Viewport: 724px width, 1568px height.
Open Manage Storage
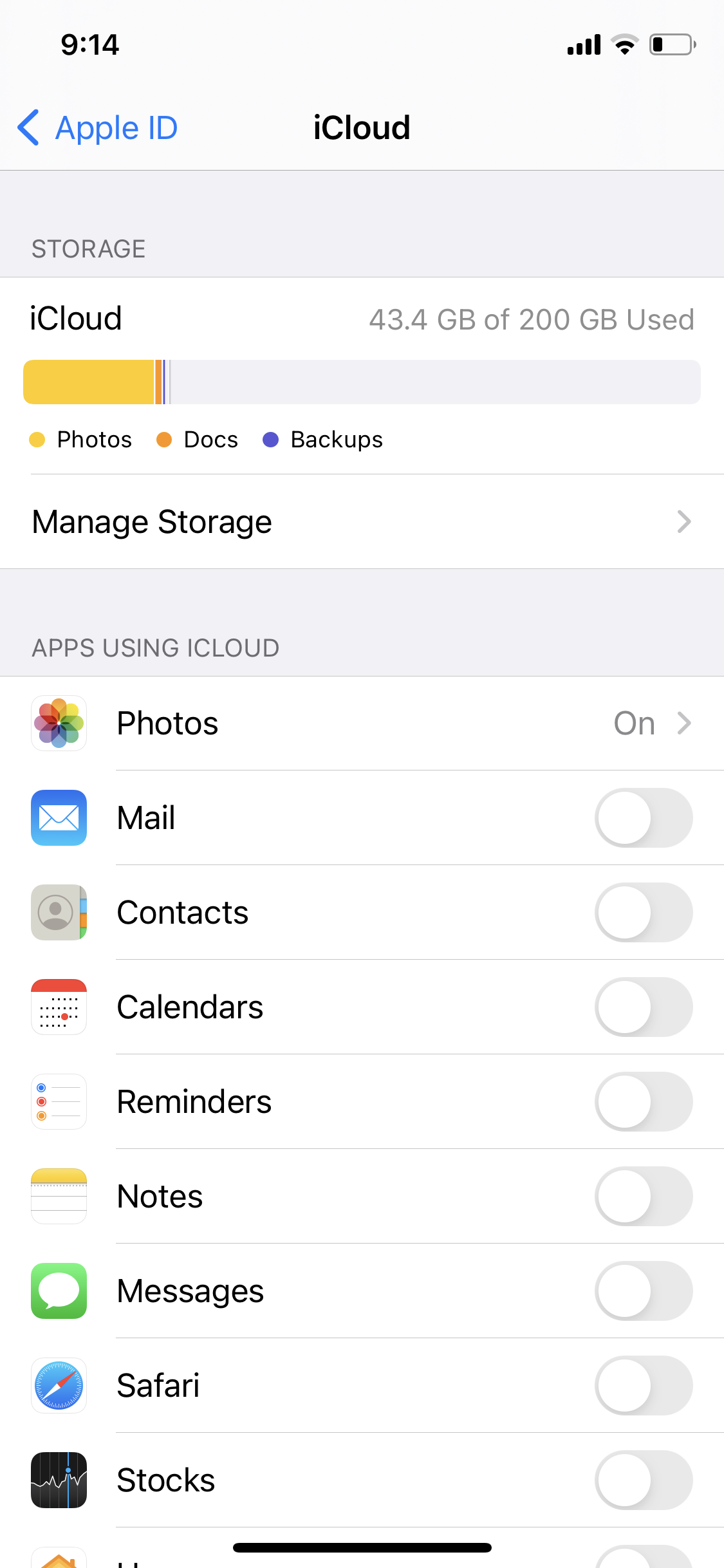pos(360,521)
